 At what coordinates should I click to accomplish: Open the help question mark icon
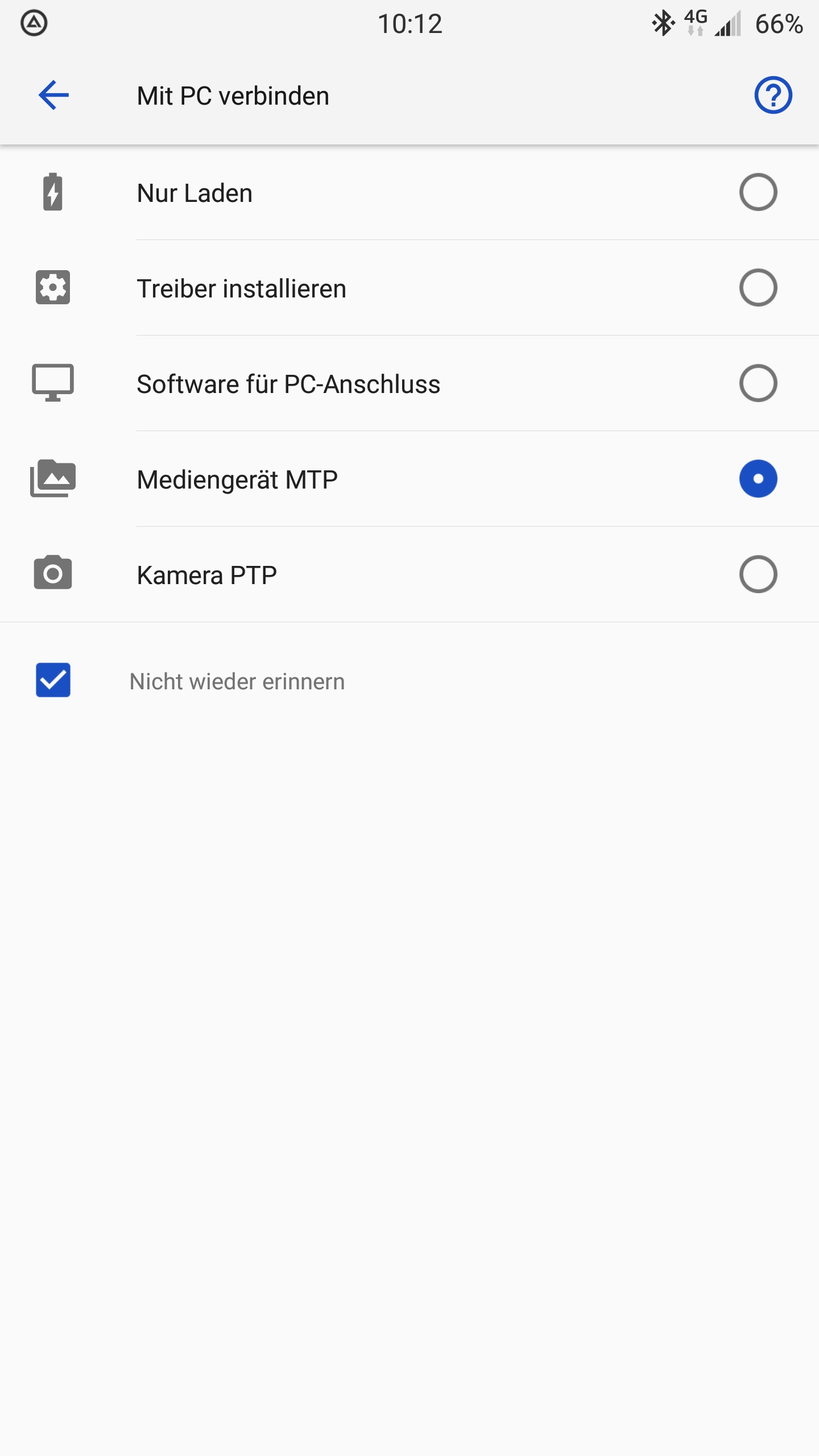773,95
